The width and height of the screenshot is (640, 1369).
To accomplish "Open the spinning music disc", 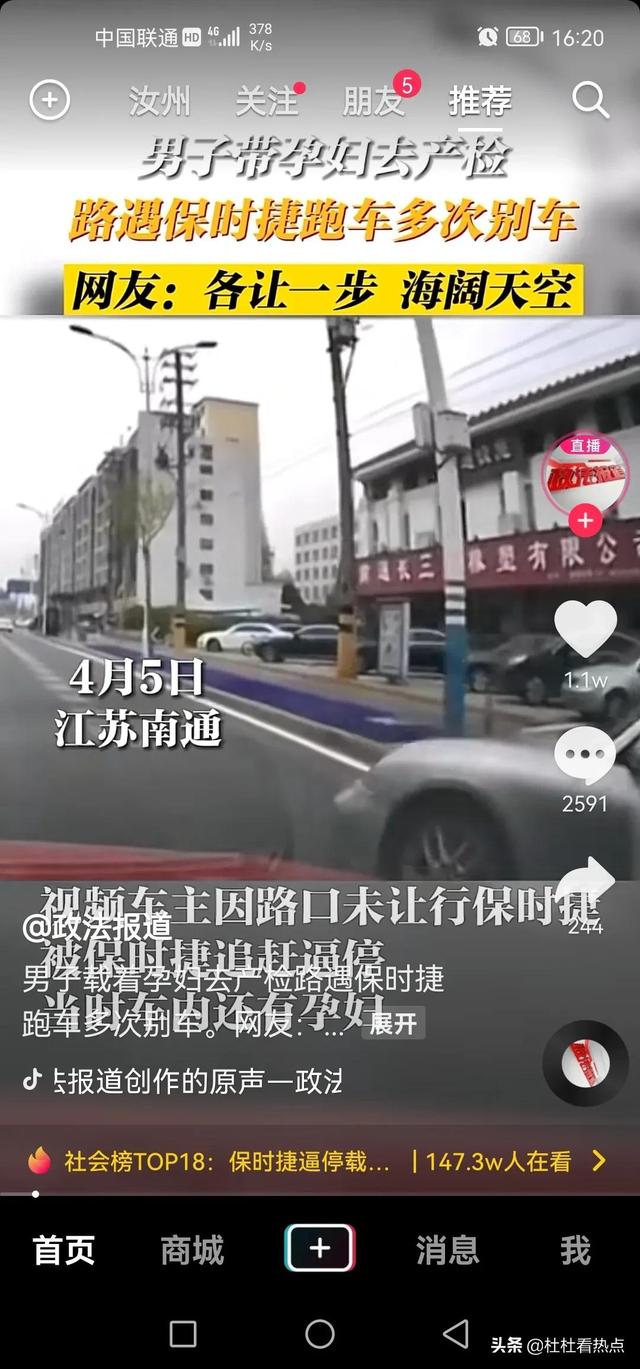I will (585, 1063).
